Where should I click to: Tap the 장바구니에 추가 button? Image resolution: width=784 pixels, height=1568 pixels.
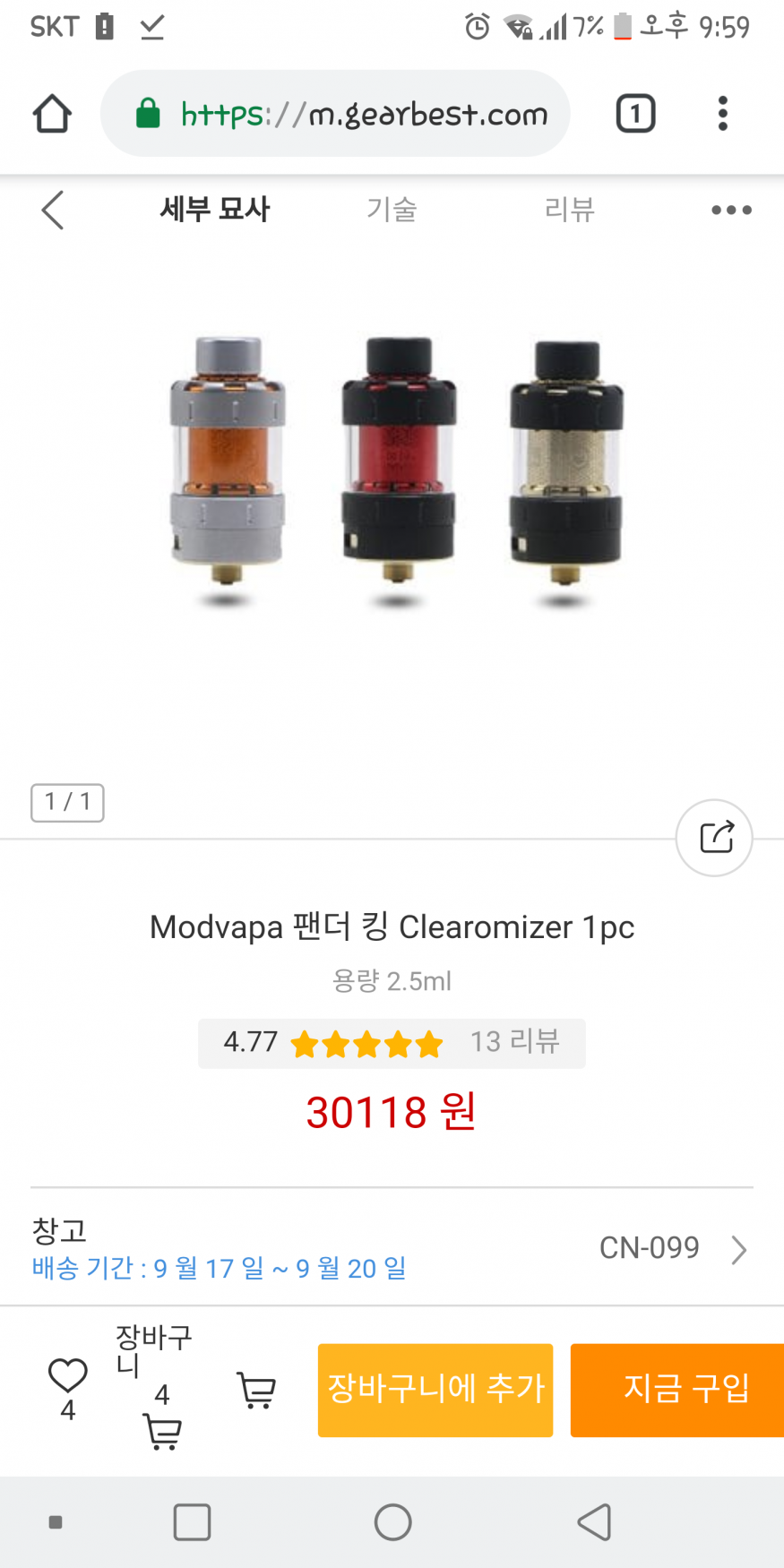pyautogui.click(x=435, y=1390)
